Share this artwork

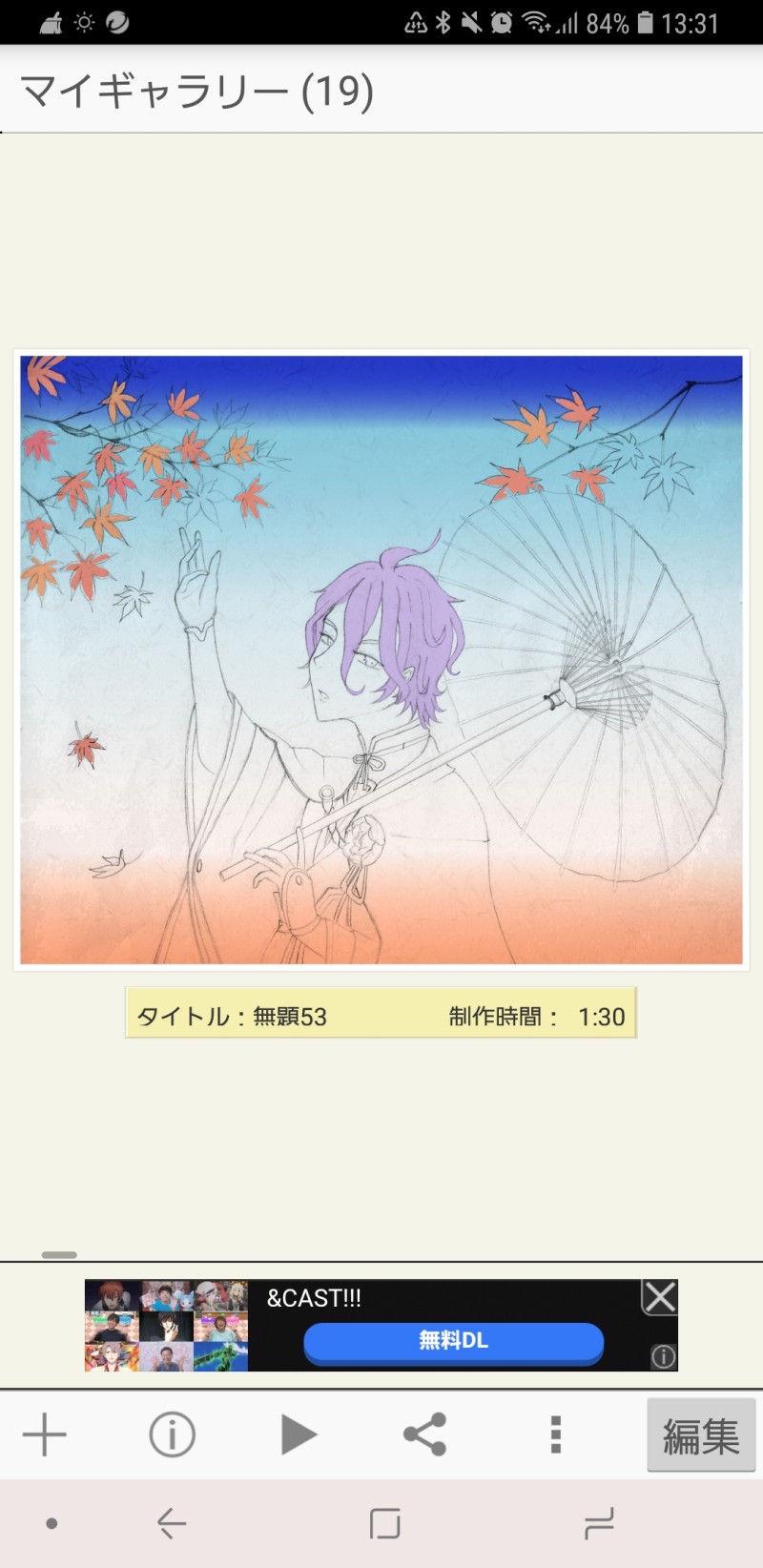click(425, 1434)
